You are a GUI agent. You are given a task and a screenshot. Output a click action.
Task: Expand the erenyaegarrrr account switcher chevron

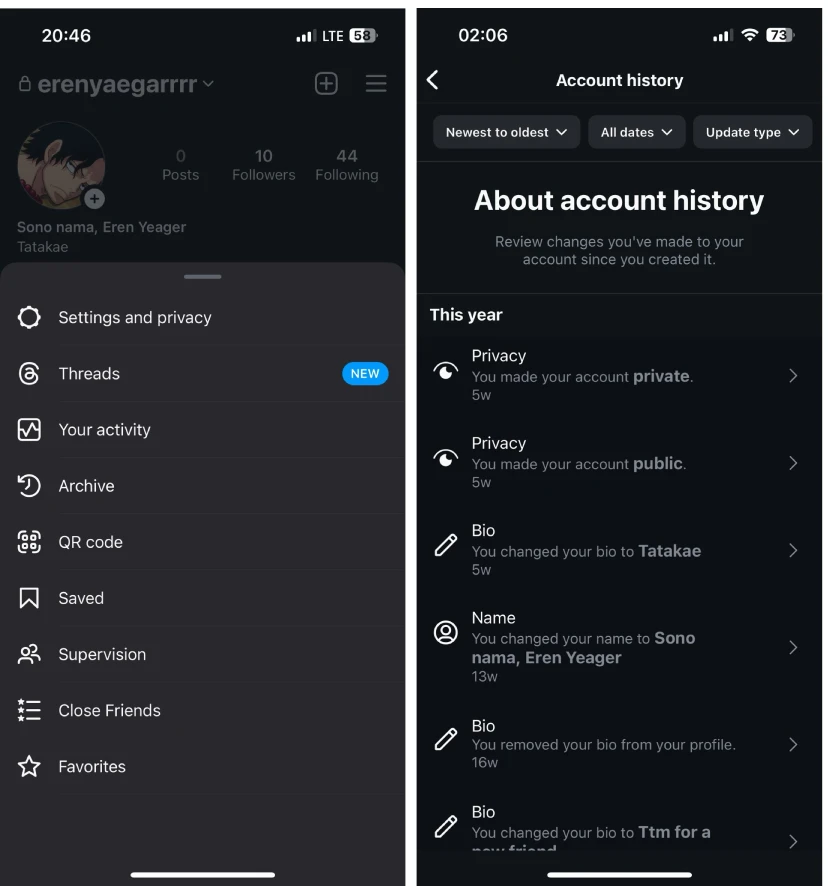206,84
